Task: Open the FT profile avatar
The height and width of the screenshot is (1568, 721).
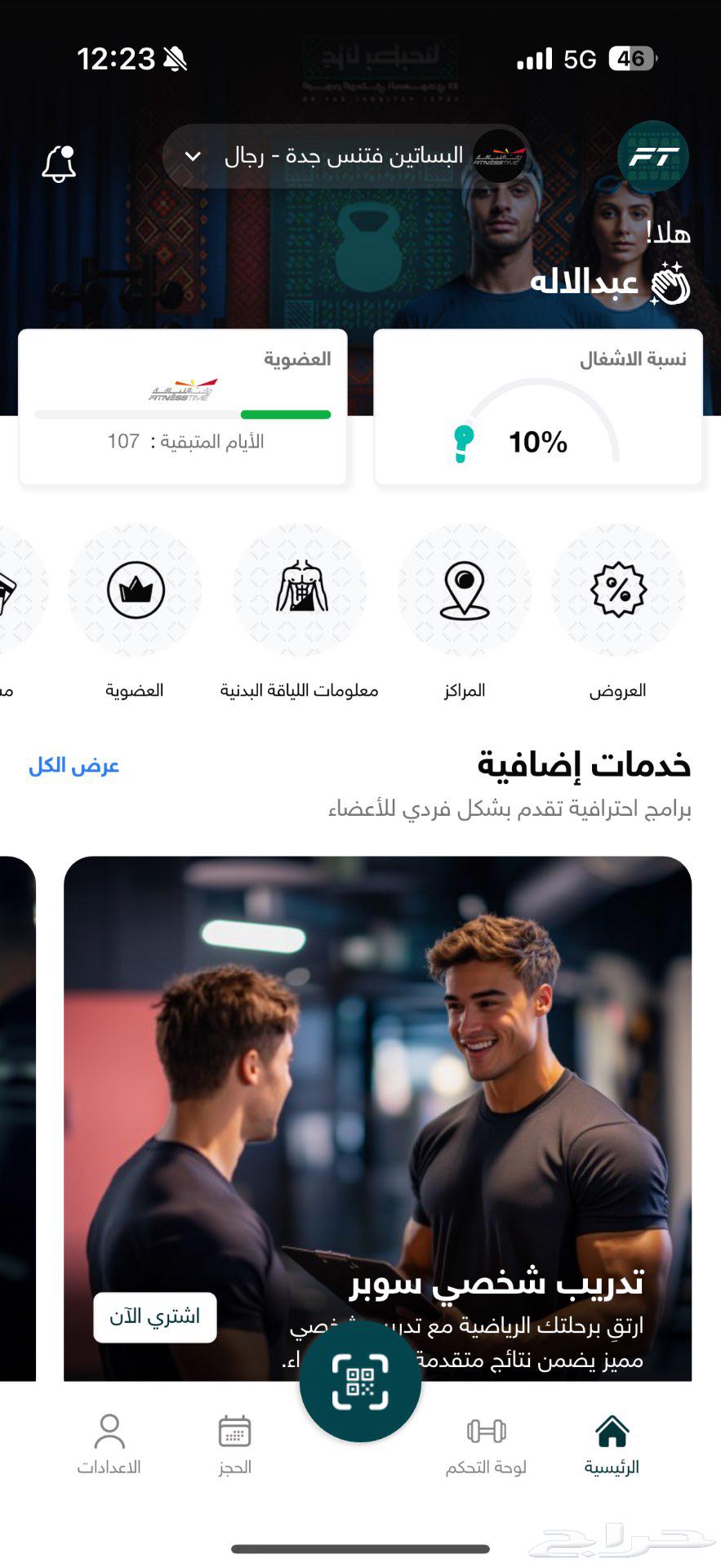Action: 652,156
